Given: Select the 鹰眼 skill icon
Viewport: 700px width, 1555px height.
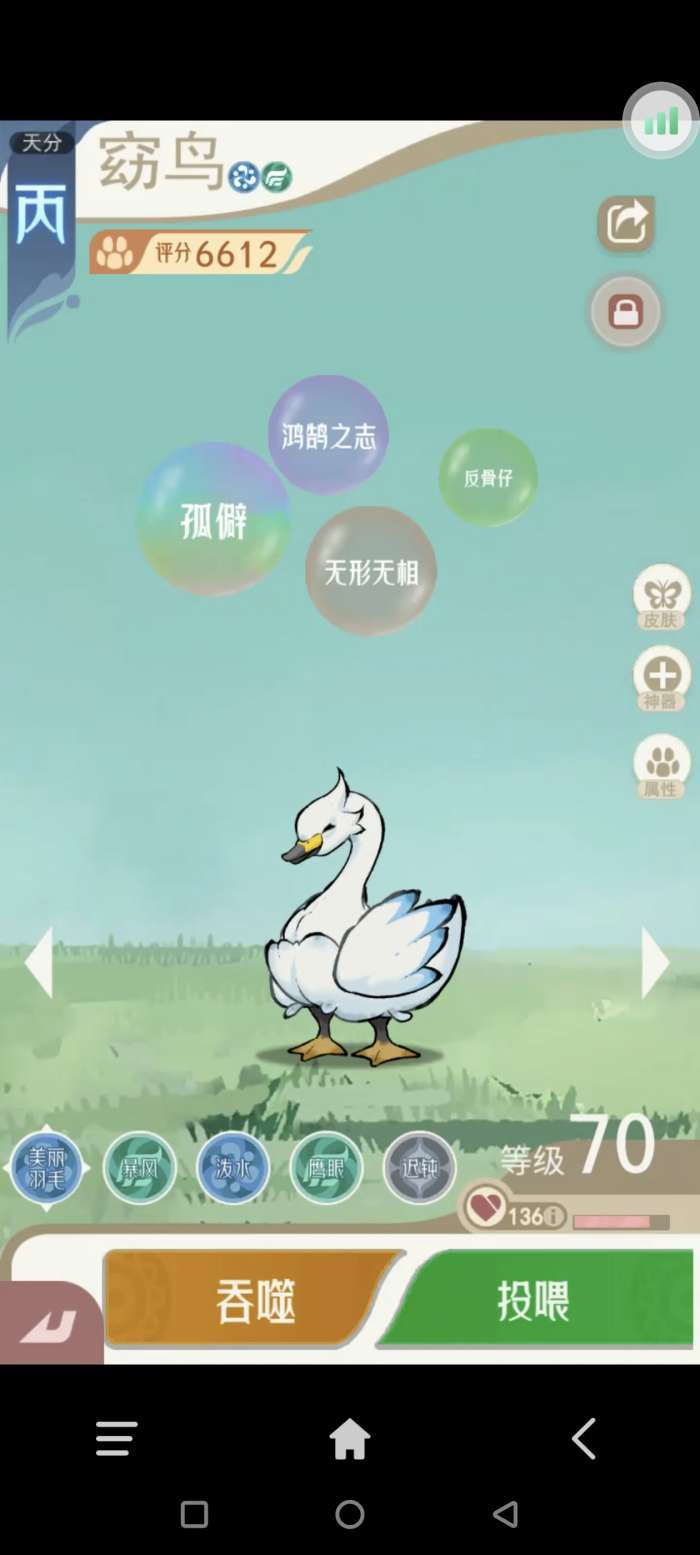Looking at the screenshot, I should (x=326, y=1167).
